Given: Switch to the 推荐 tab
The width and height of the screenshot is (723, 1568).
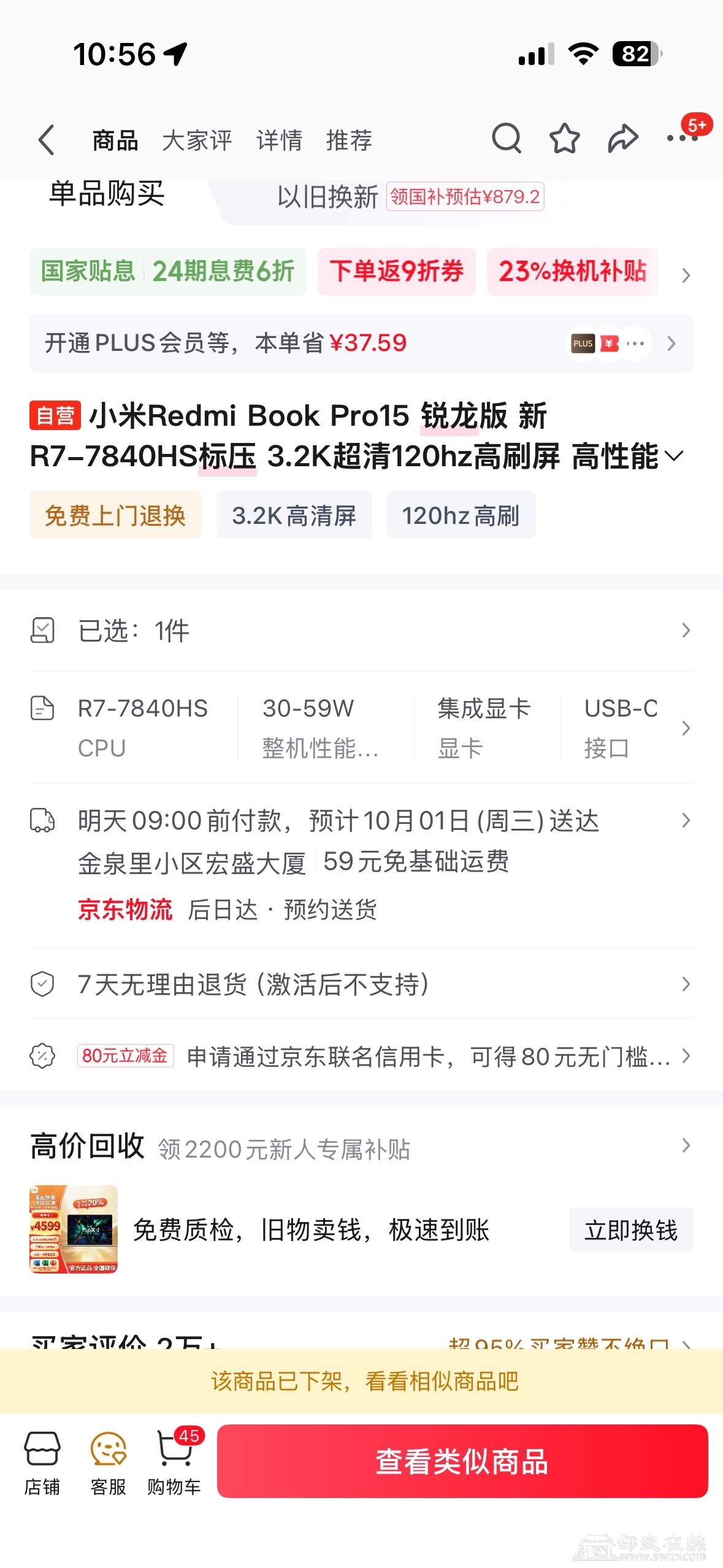Looking at the screenshot, I should (349, 140).
